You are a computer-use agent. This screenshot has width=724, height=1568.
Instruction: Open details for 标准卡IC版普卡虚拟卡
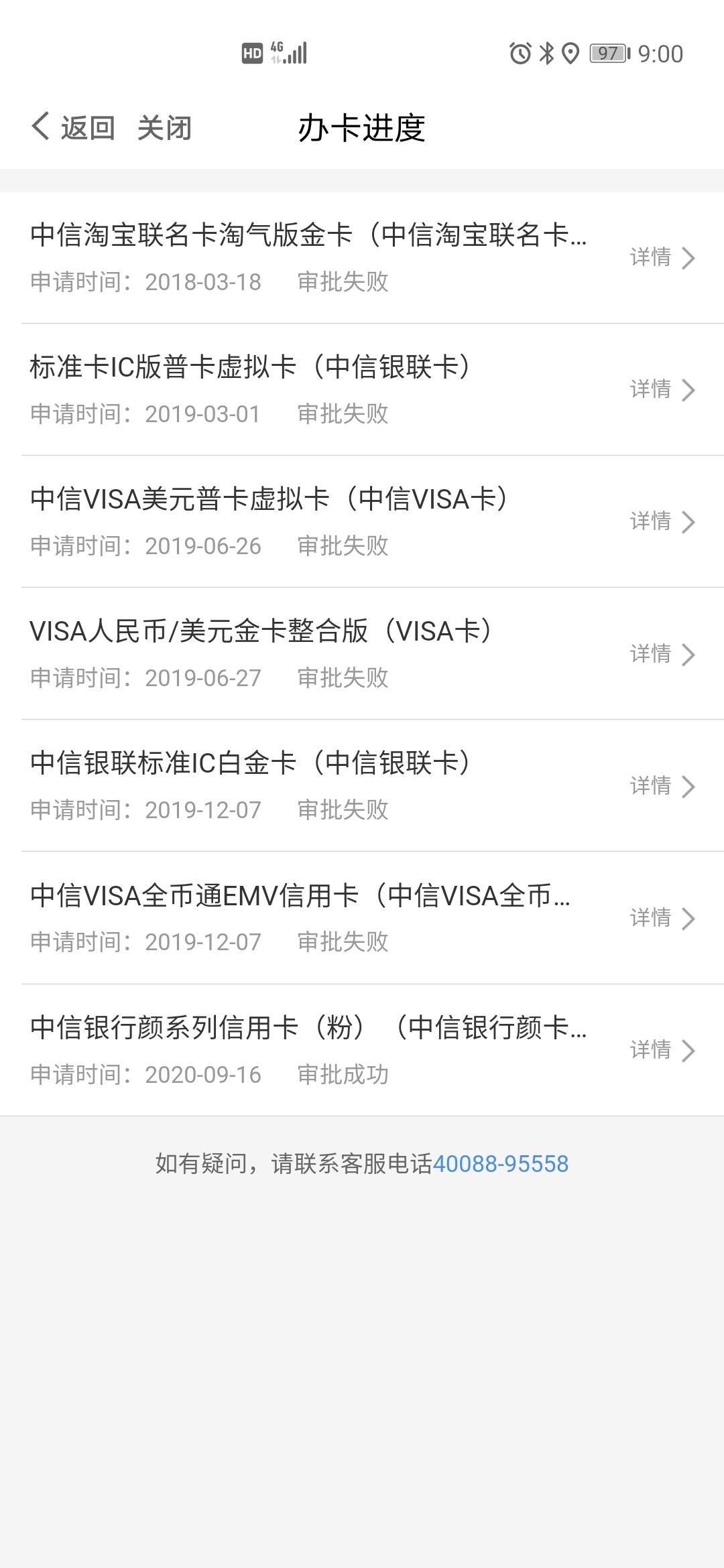[x=662, y=389]
